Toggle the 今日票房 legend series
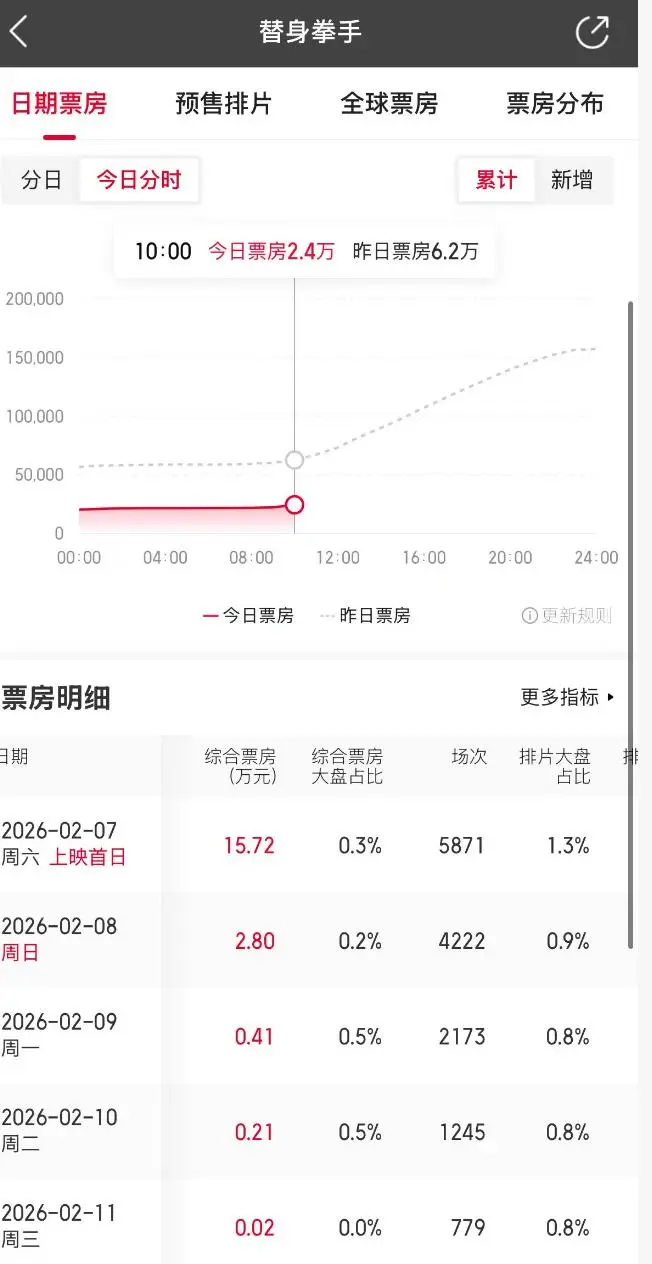The width and height of the screenshot is (652, 1264). tap(248, 616)
